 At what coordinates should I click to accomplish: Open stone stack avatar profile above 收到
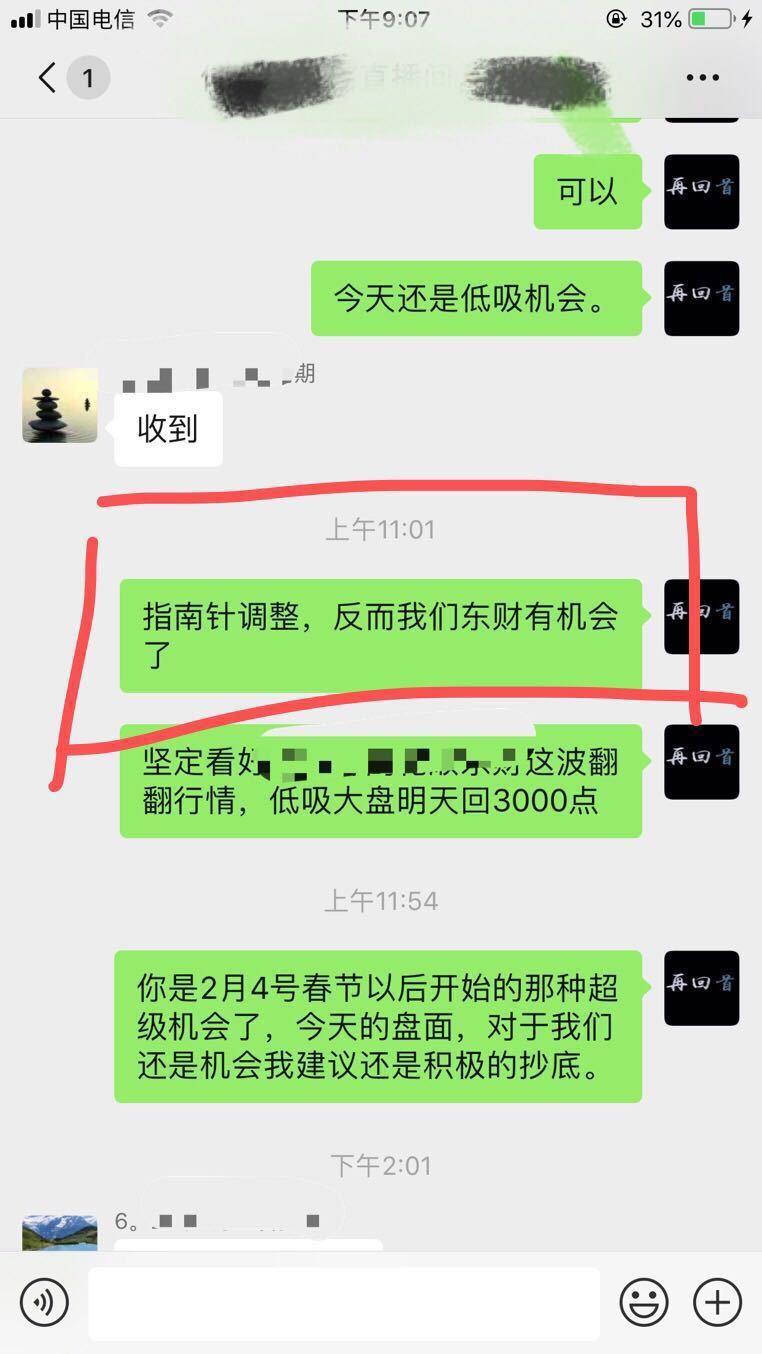[x=60, y=405]
